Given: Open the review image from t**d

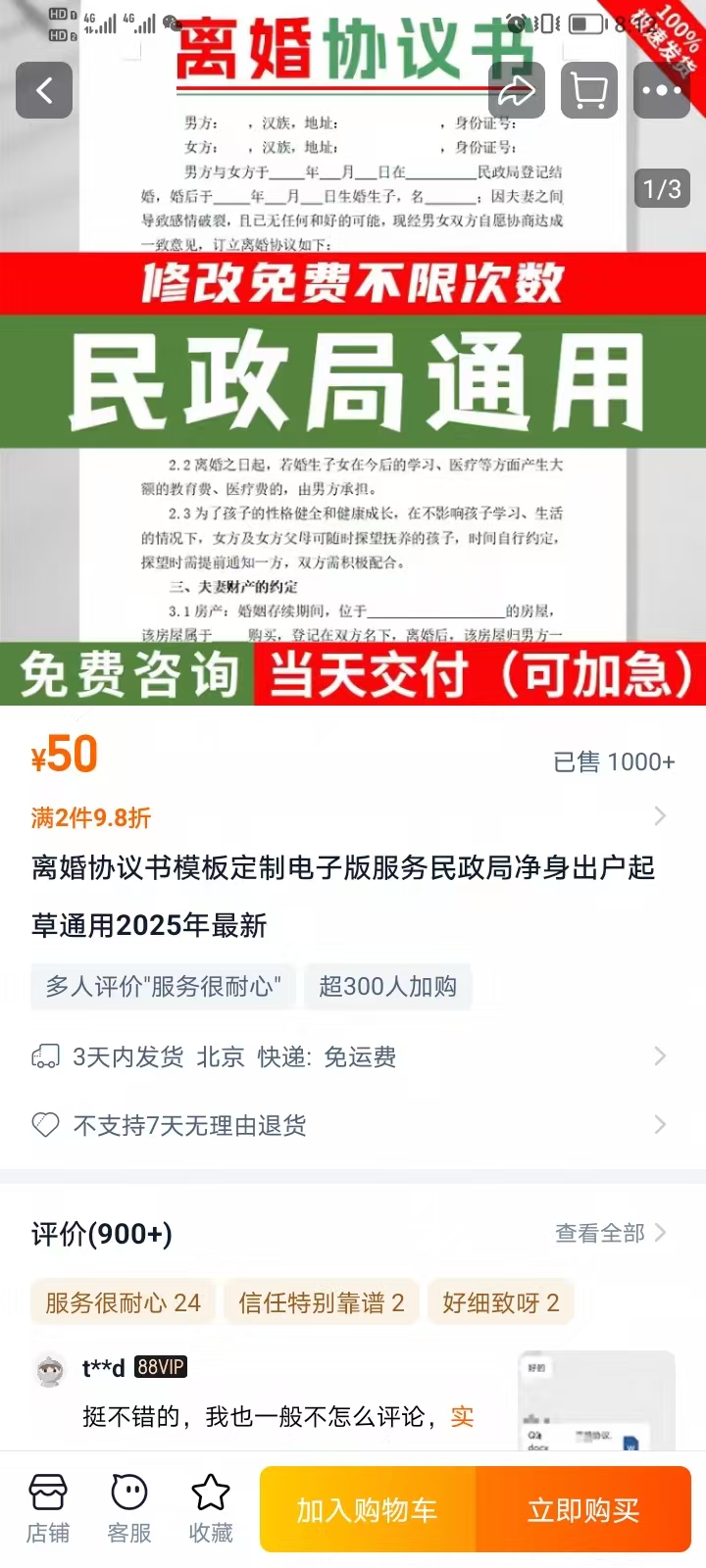Looking at the screenshot, I should point(595,1401).
